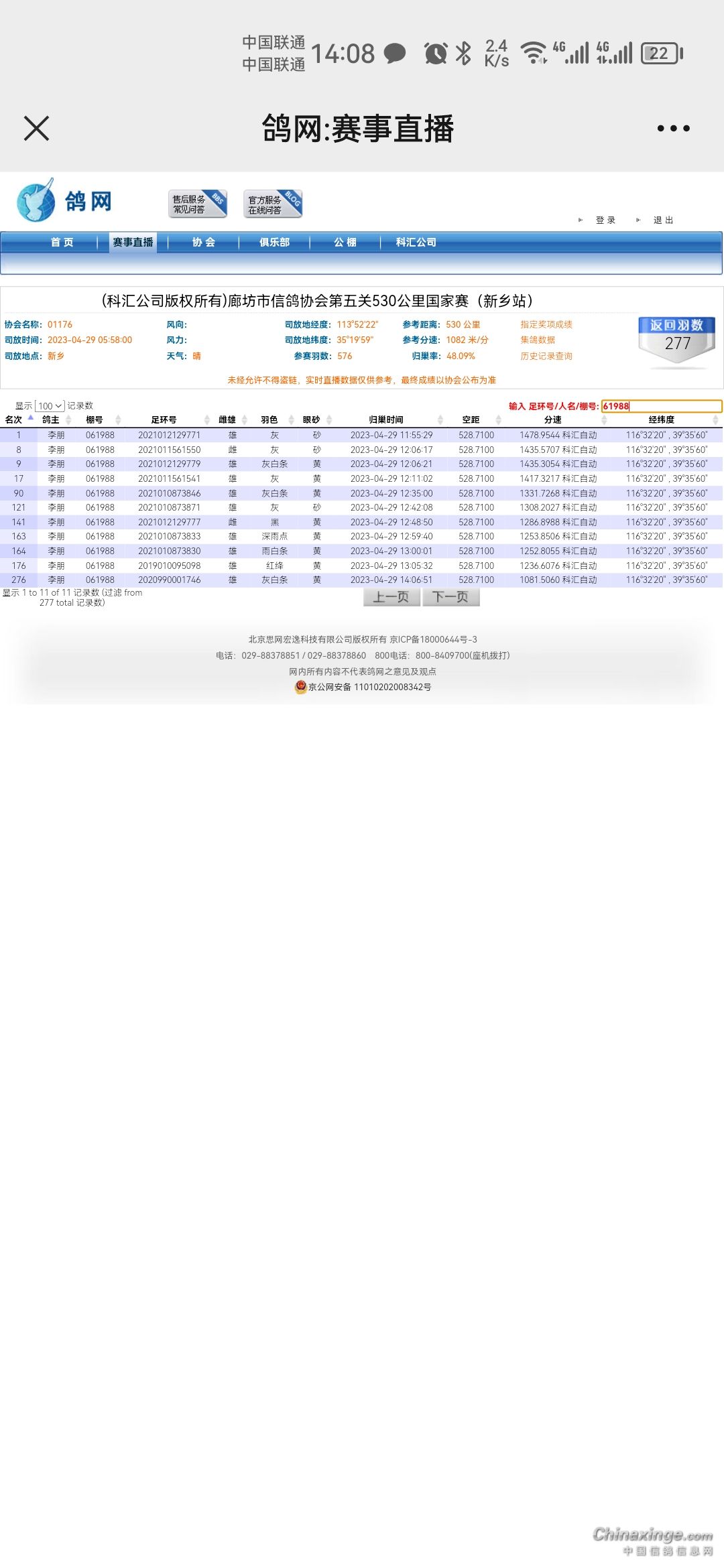Open the 公棚 tab
Viewport: 724px width, 1568px height.
pyautogui.click(x=345, y=243)
